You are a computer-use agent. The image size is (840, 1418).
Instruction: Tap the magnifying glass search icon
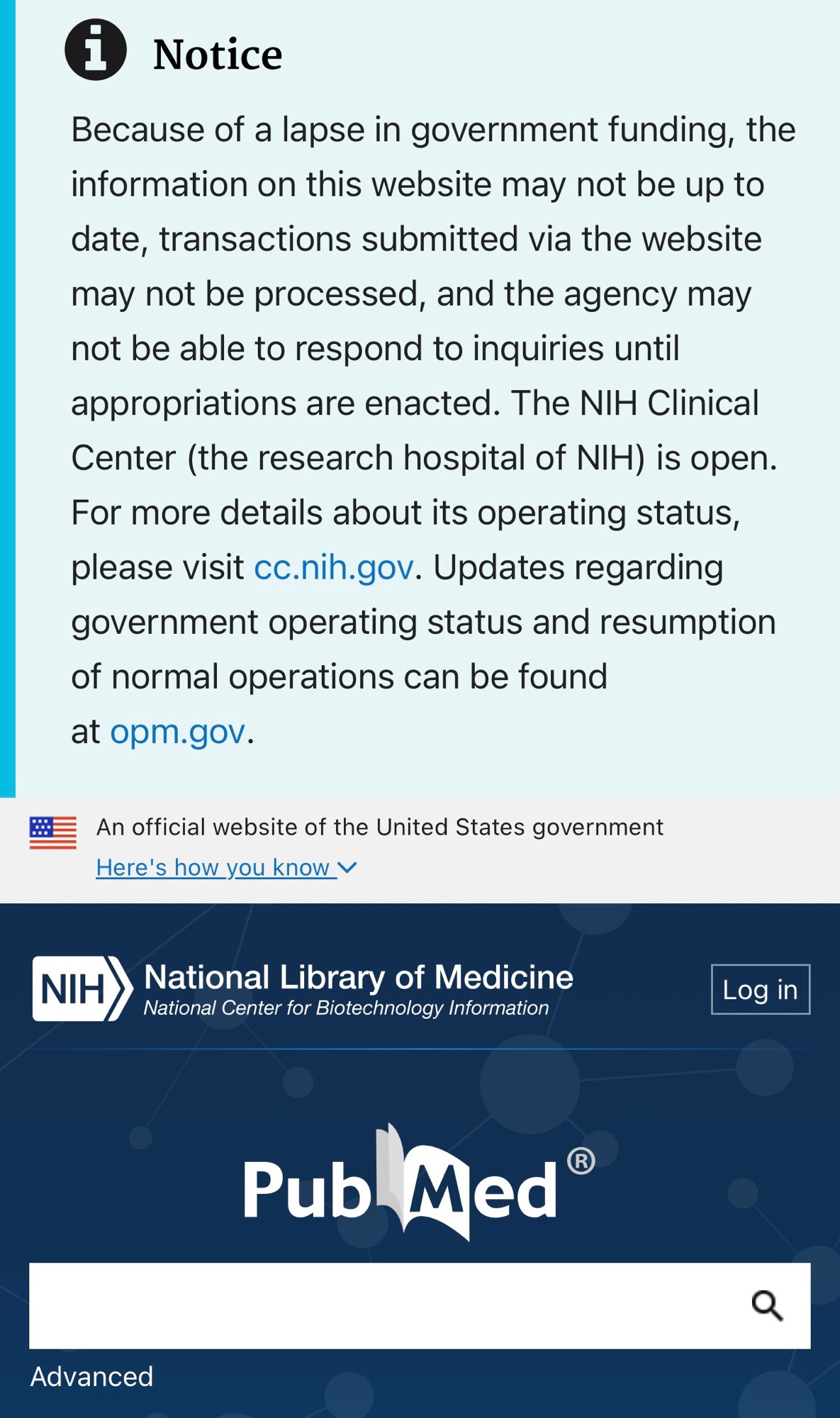click(x=768, y=1305)
